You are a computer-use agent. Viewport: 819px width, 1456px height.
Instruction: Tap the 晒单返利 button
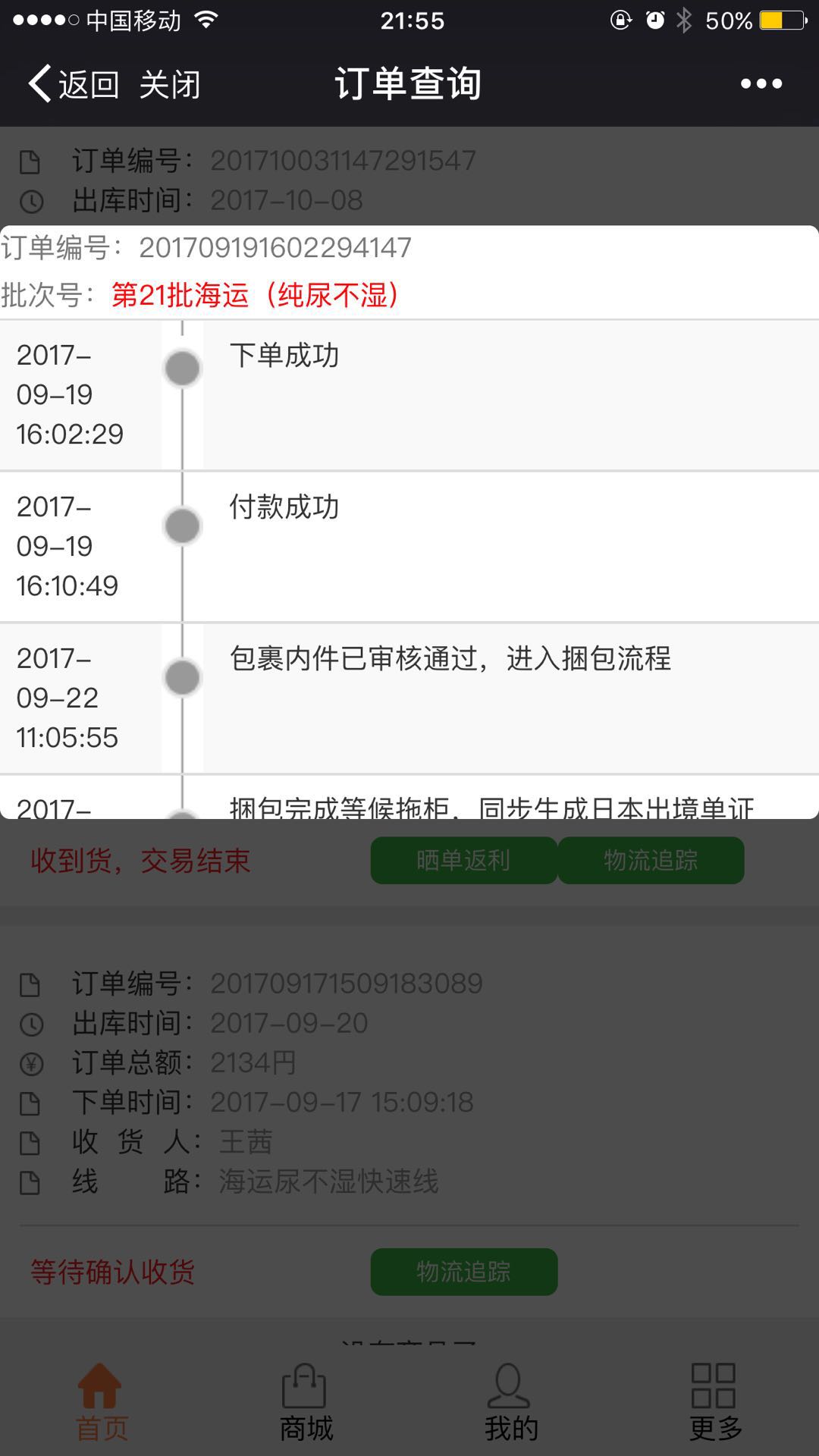(463, 861)
